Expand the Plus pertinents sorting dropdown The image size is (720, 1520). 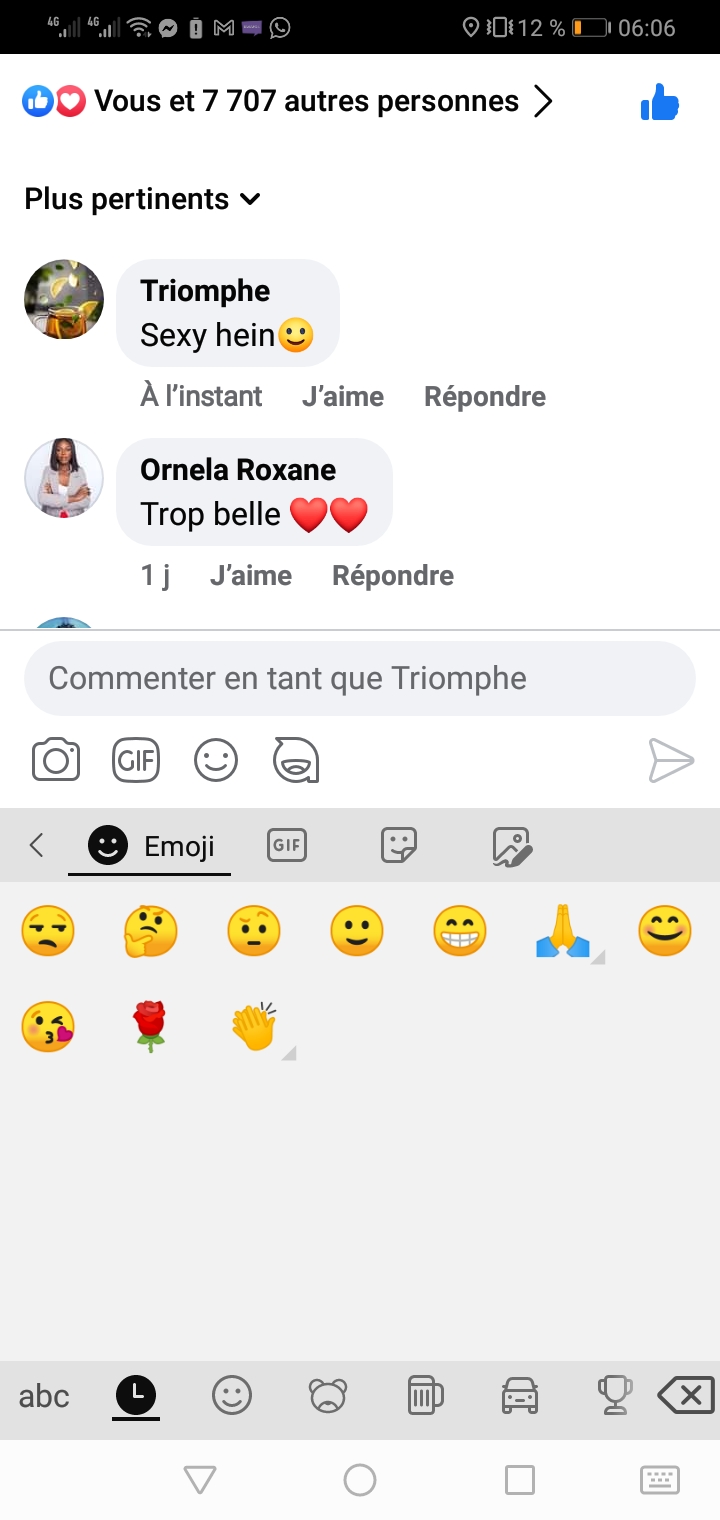[143, 199]
